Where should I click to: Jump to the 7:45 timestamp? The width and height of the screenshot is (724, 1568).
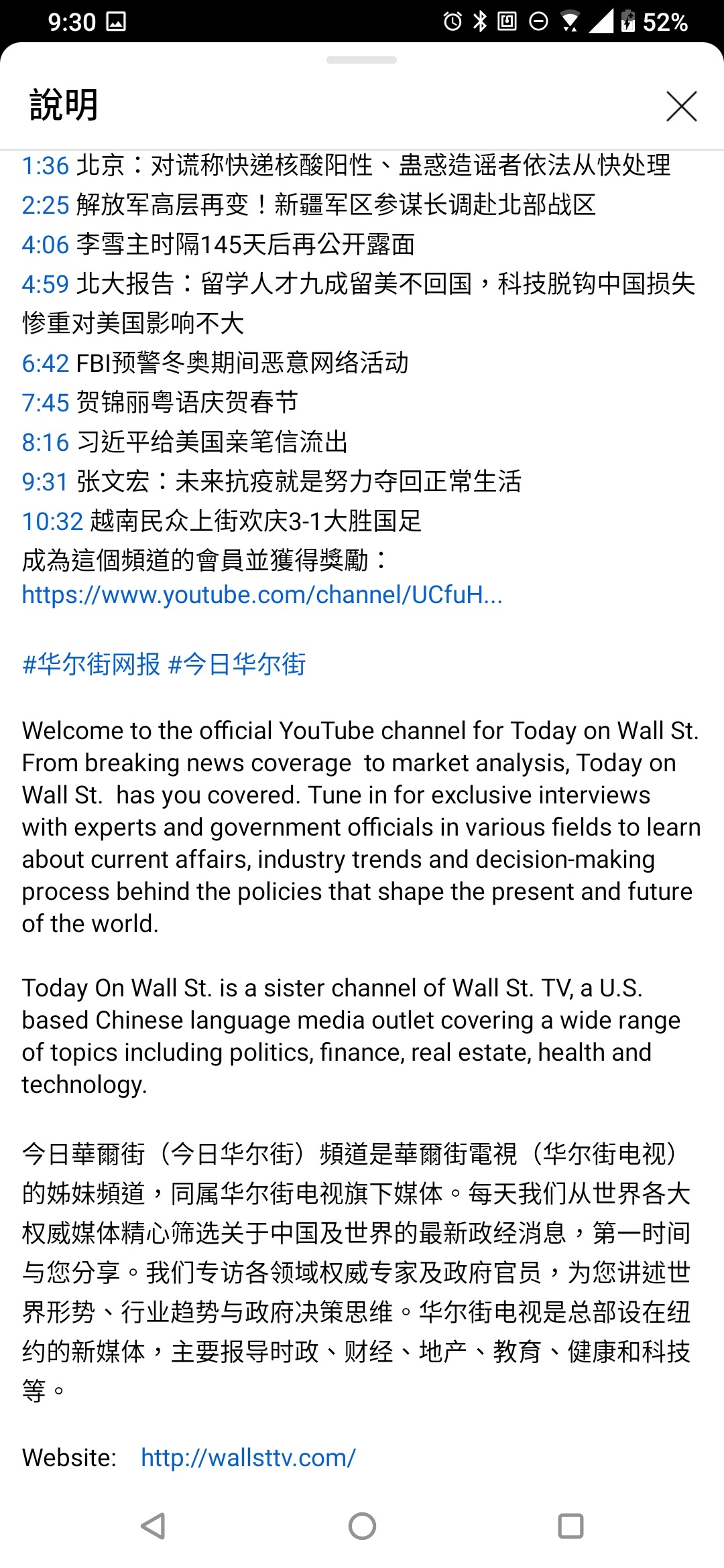click(x=46, y=403)
